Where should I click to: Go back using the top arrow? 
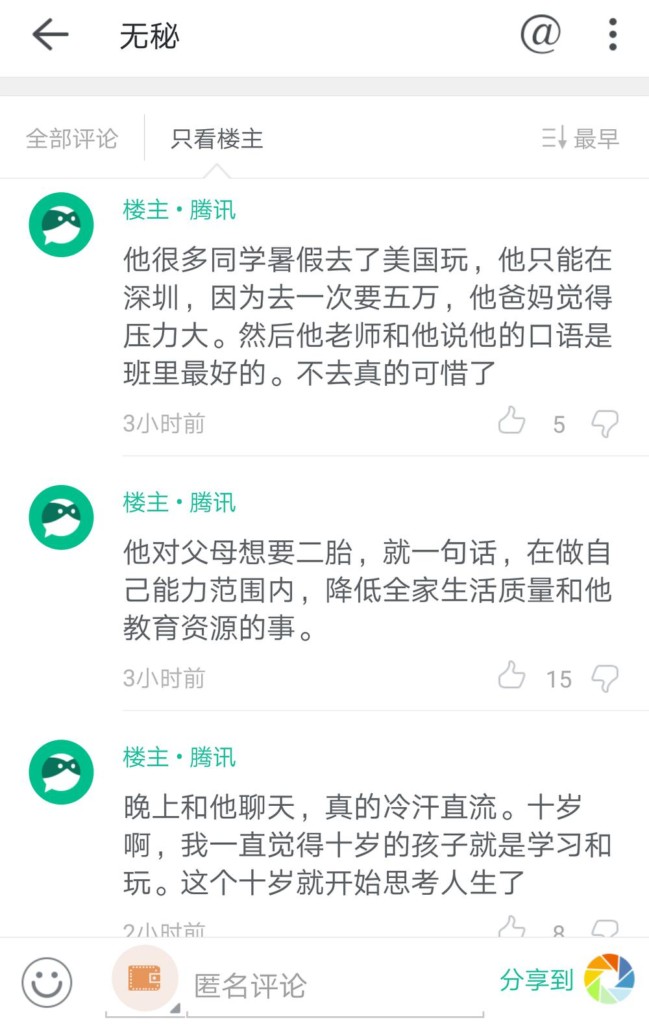click(50, 36)
